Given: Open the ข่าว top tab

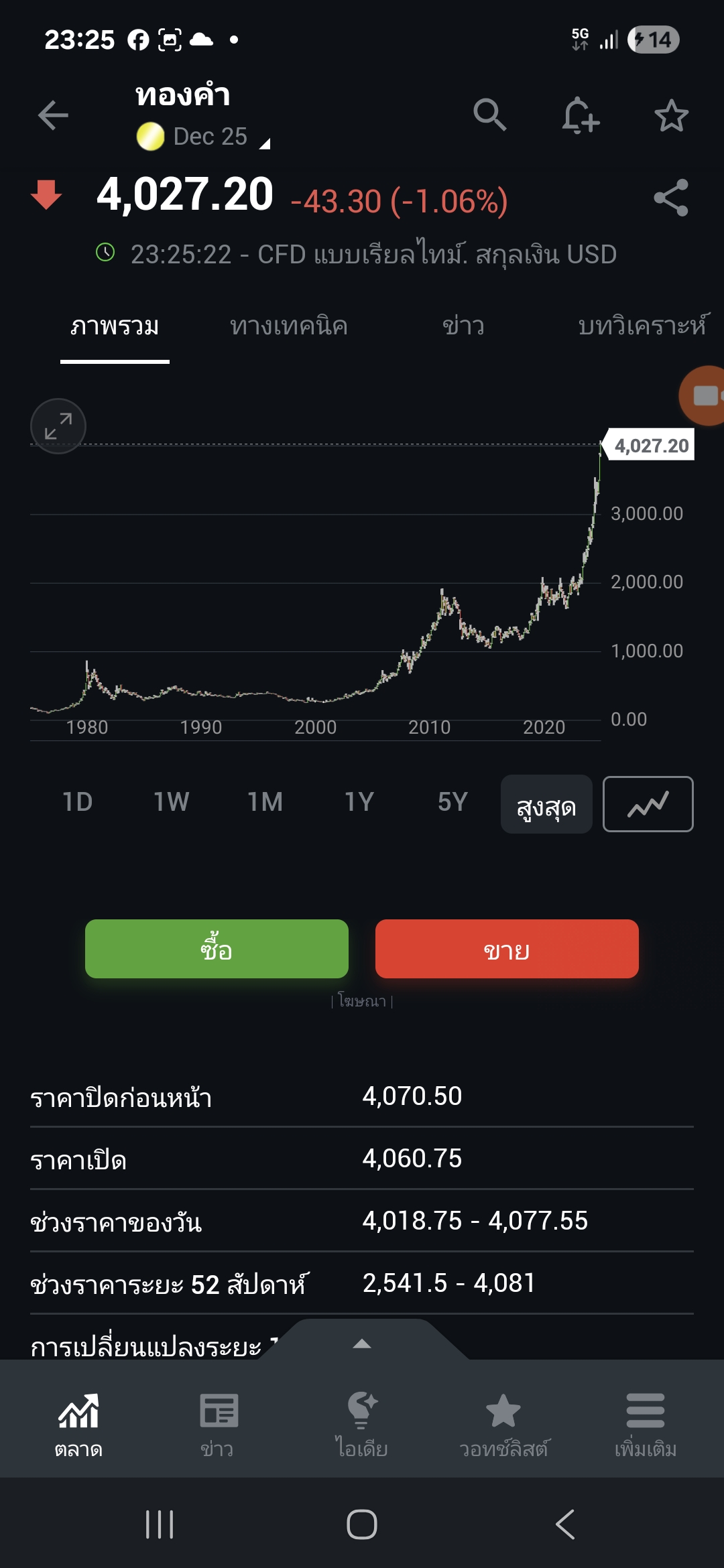Looking at the screenshot, I should [x=463, y=327].
